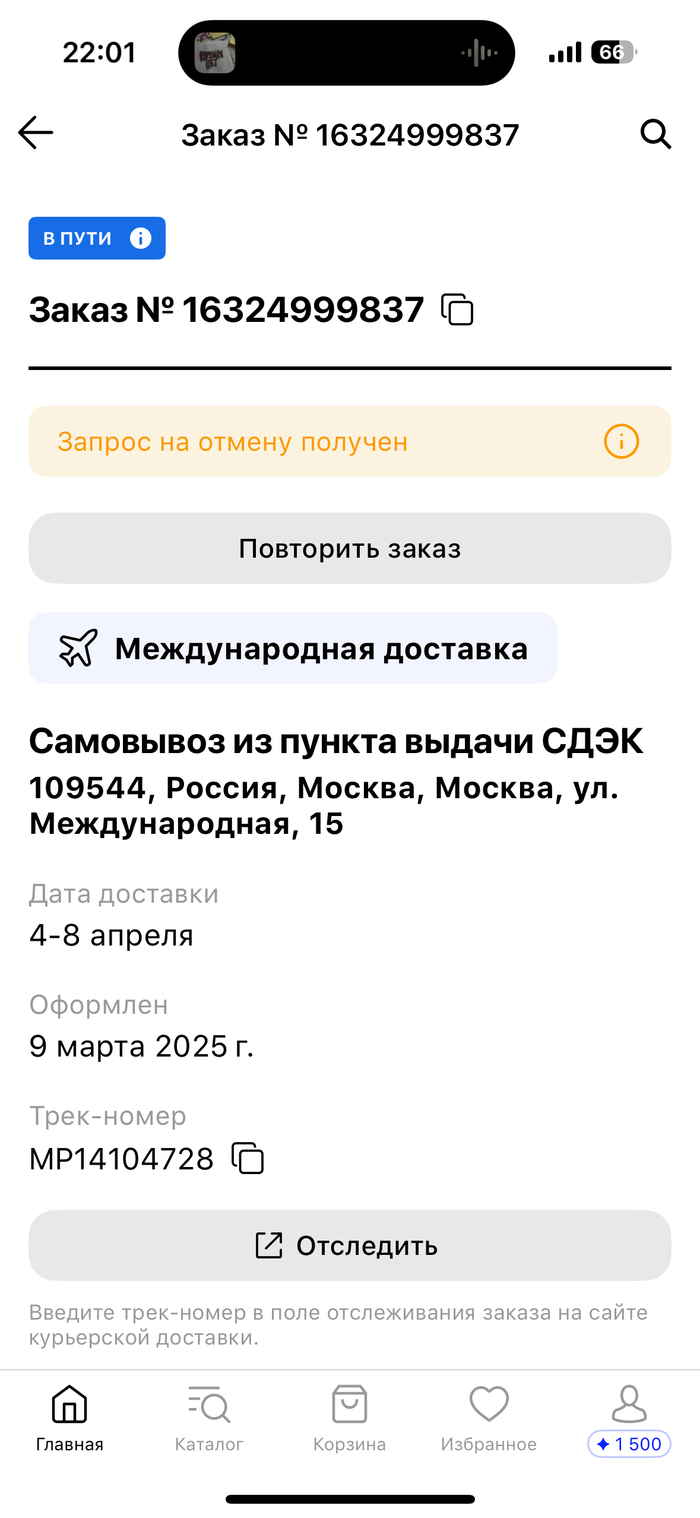The image size is (700, 1518).
Task: Open the Международная доставка chip
Action: pos(292,648)
